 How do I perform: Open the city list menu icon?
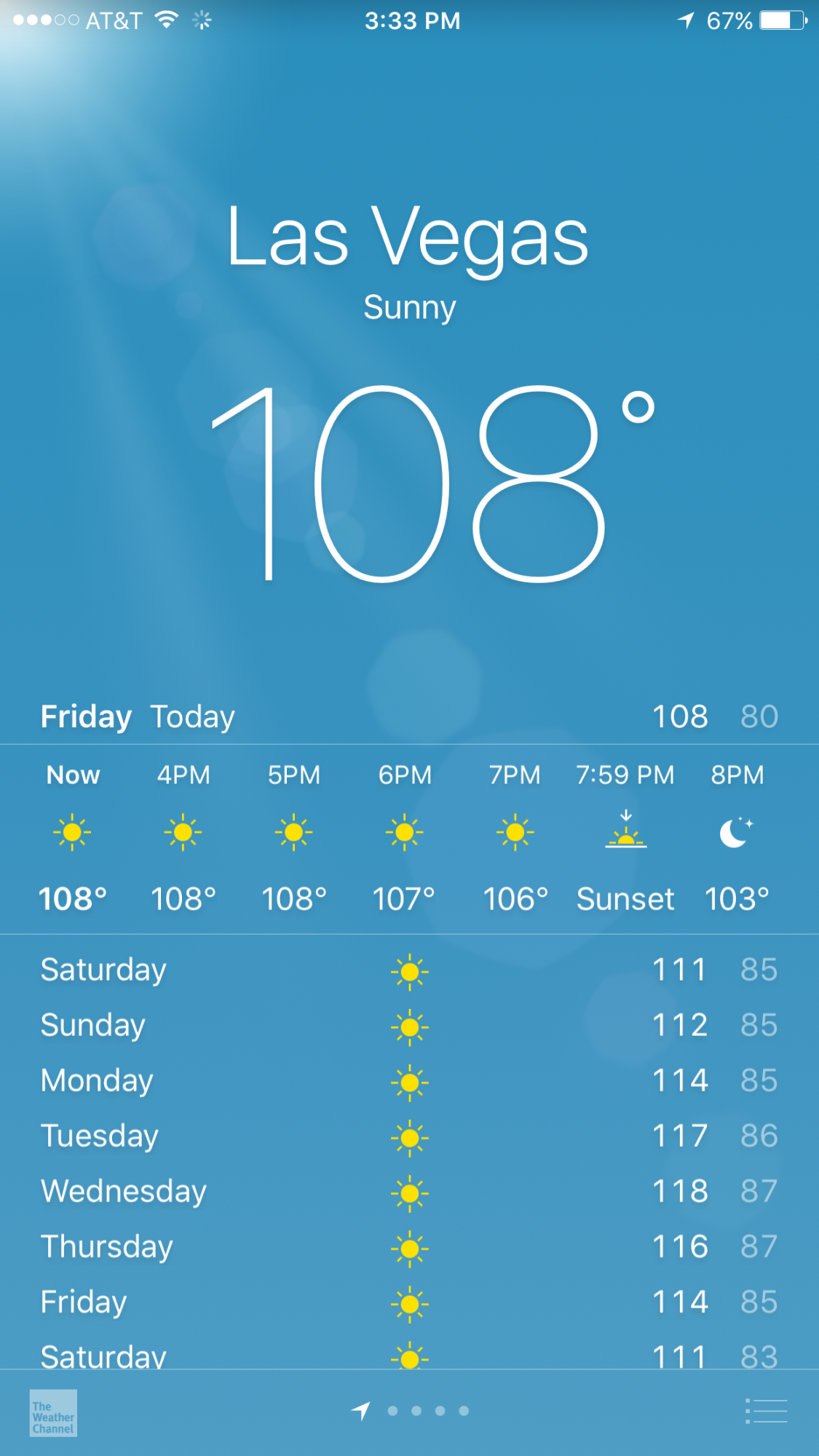(x=766, y=1411)
